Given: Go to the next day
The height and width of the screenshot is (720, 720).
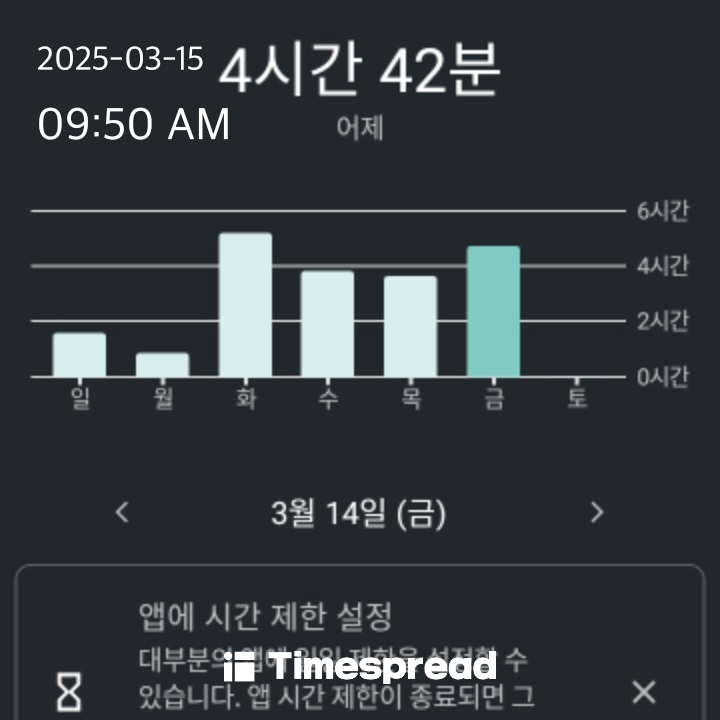Looking at the screenshot, I should tap(597, 513).
